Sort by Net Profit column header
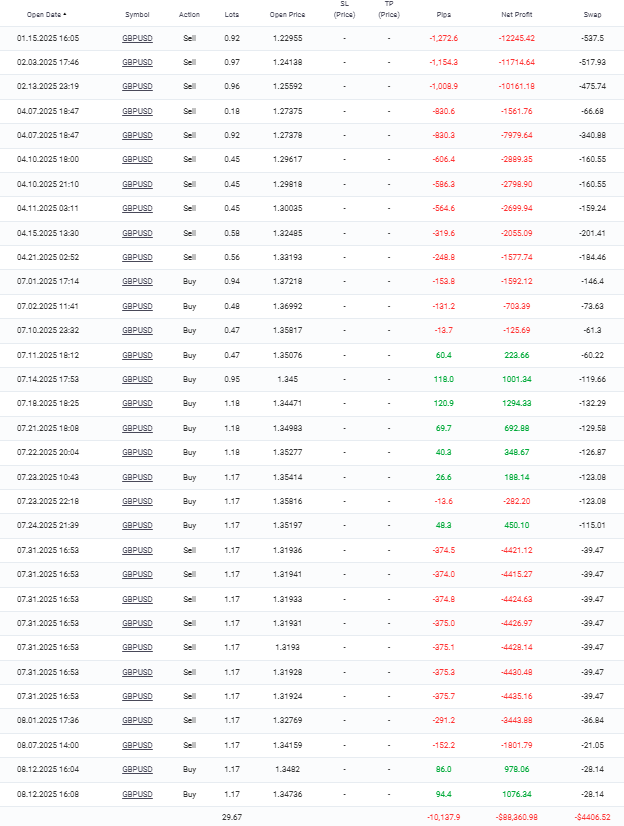This screenshot has height=826, width=624. coord(517,15)
